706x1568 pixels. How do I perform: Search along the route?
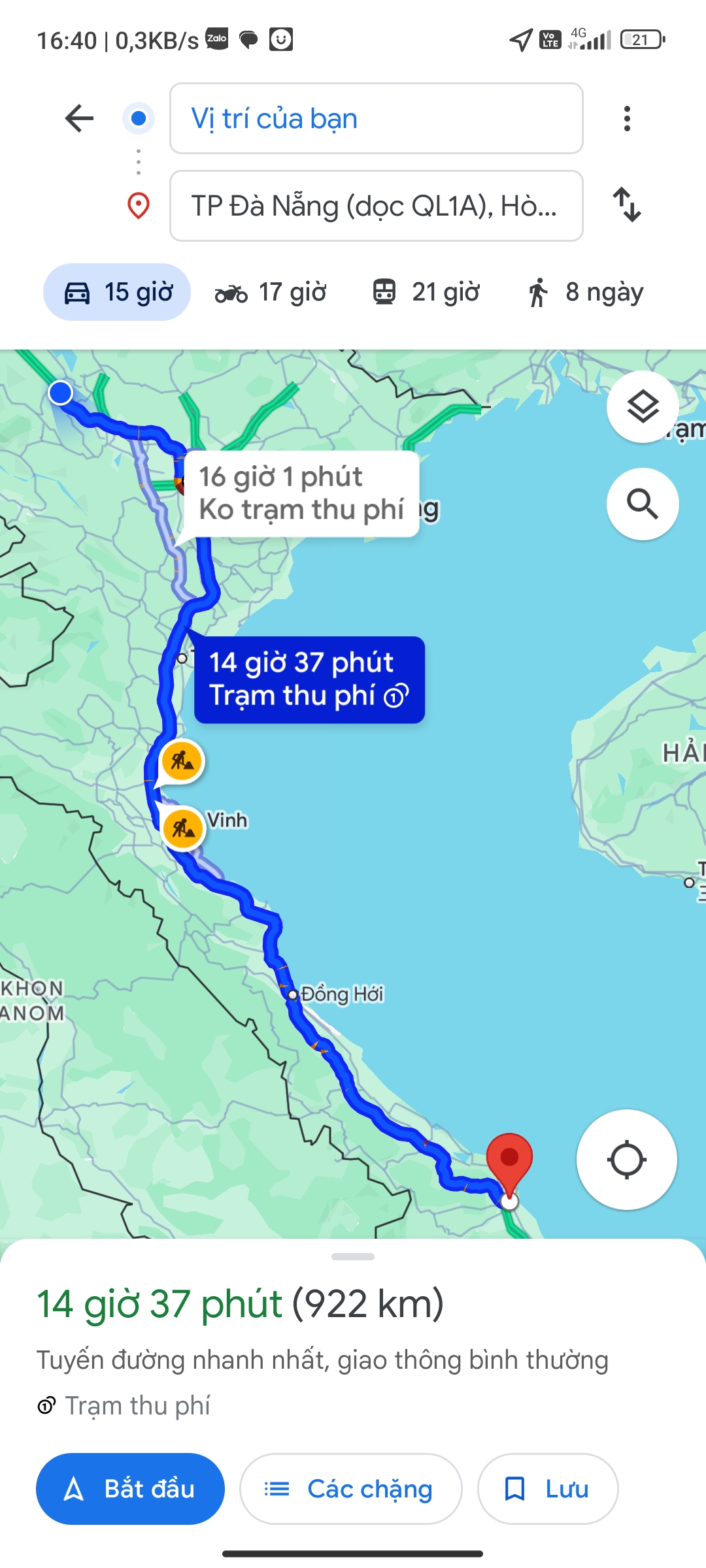(x=643, y=504)
